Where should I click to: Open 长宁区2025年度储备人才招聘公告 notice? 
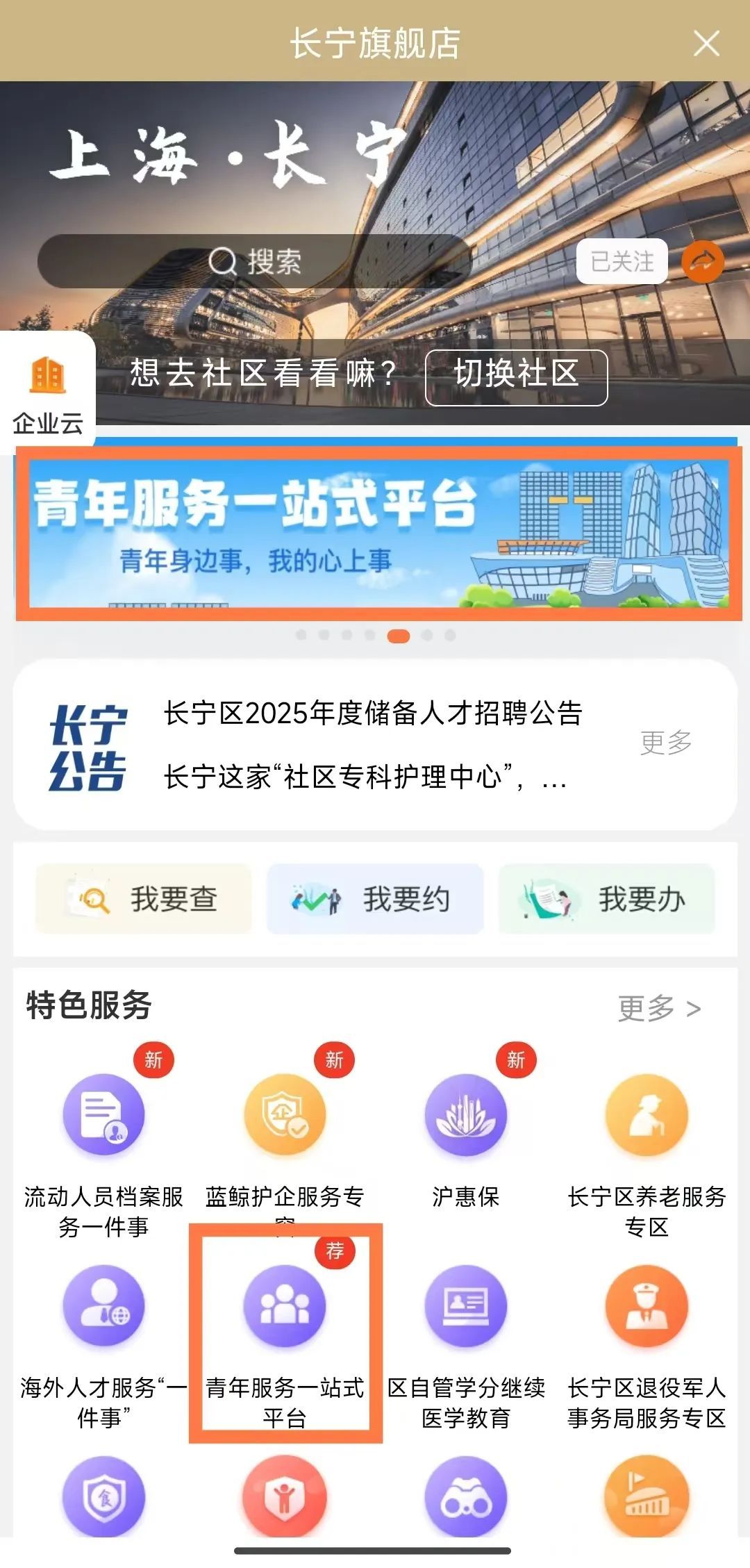pos(373,713)
